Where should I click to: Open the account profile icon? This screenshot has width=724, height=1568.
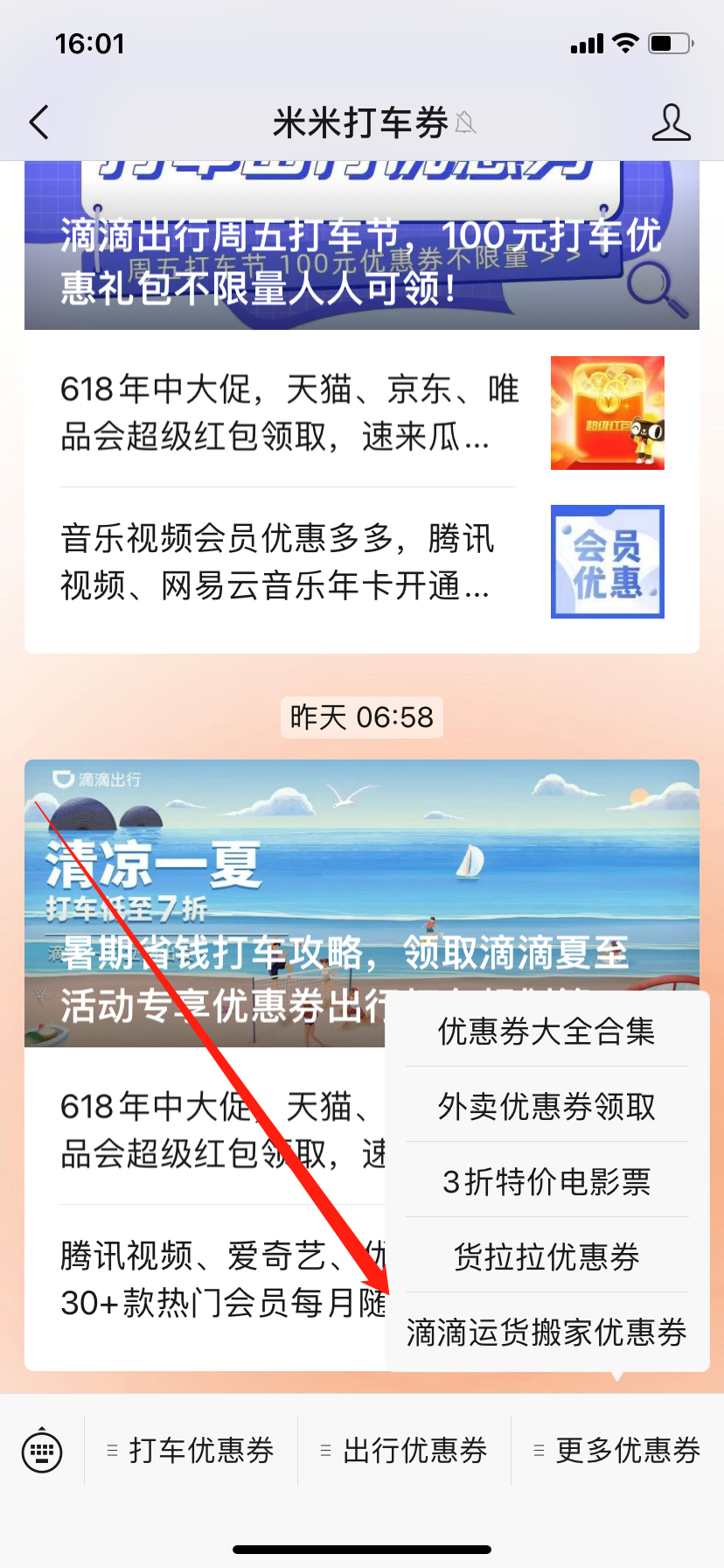click(x=671, y=122)
